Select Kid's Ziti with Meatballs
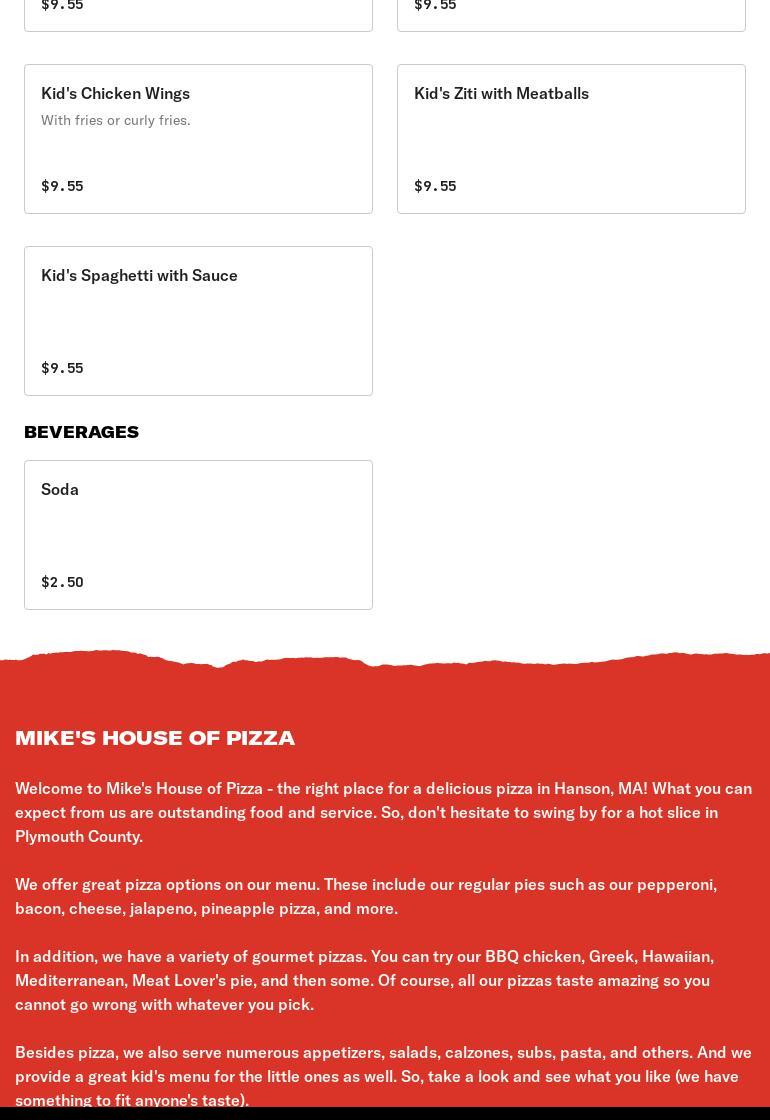Screen dimensions: 770x1120 [571, 139]
